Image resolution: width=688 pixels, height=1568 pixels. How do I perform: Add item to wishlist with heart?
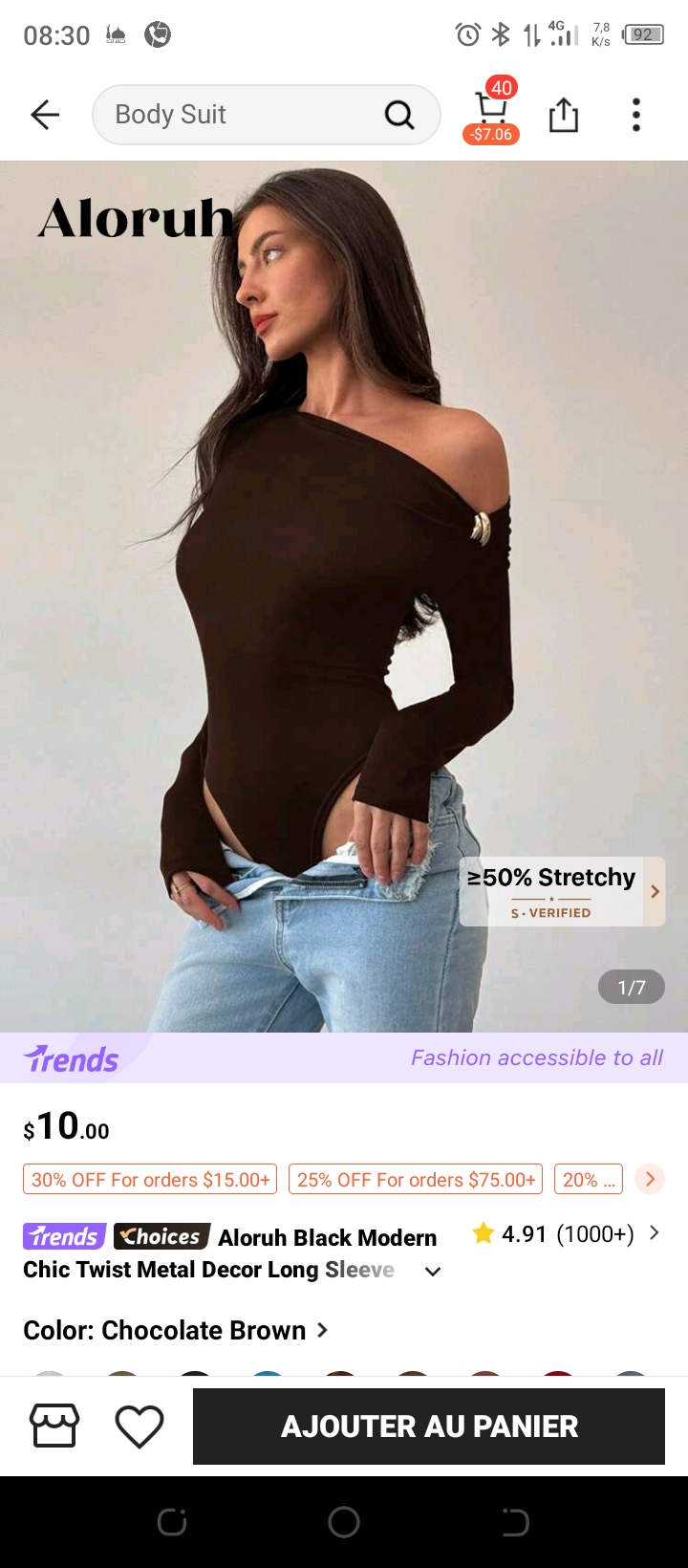coord(140,1426)
